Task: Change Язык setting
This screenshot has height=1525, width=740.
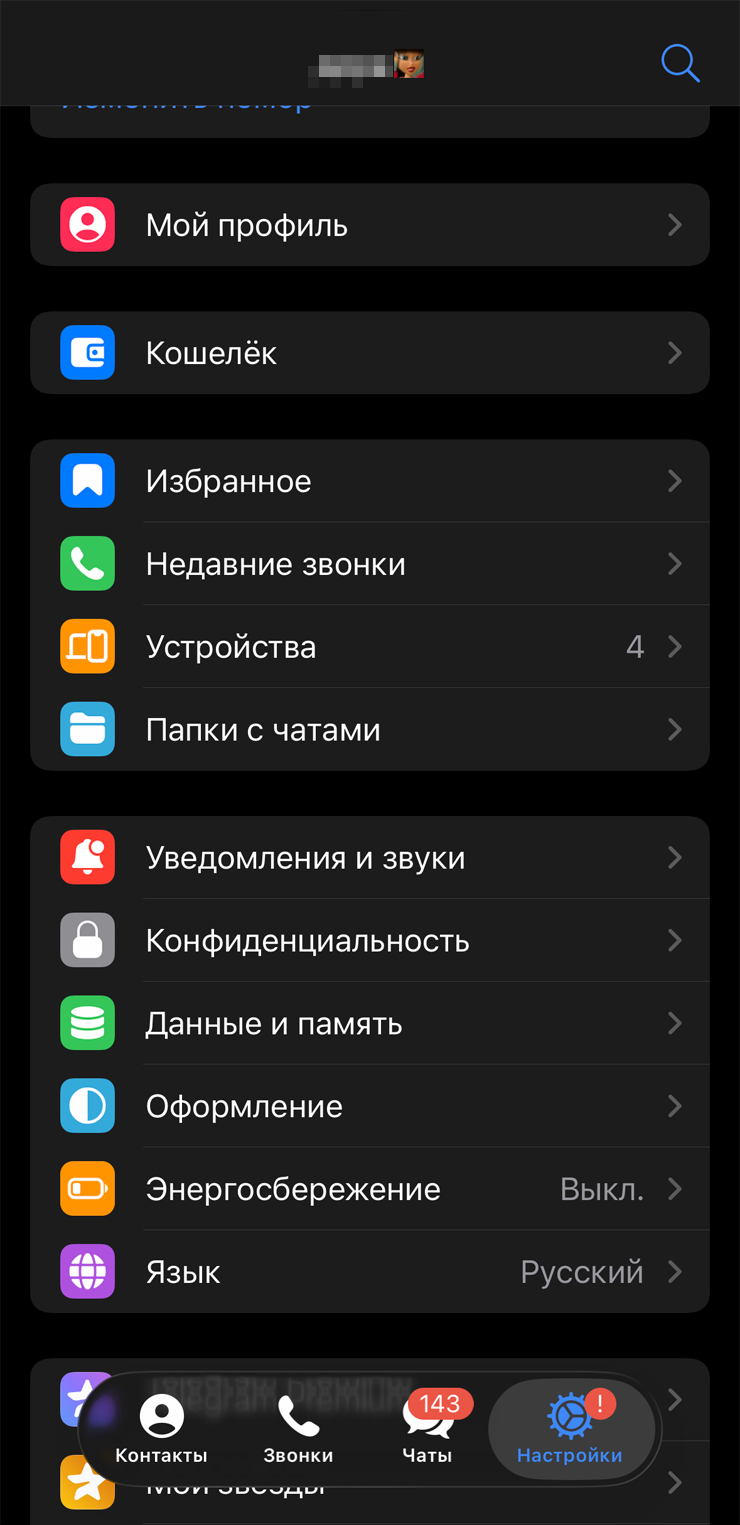Action: 369,1273
